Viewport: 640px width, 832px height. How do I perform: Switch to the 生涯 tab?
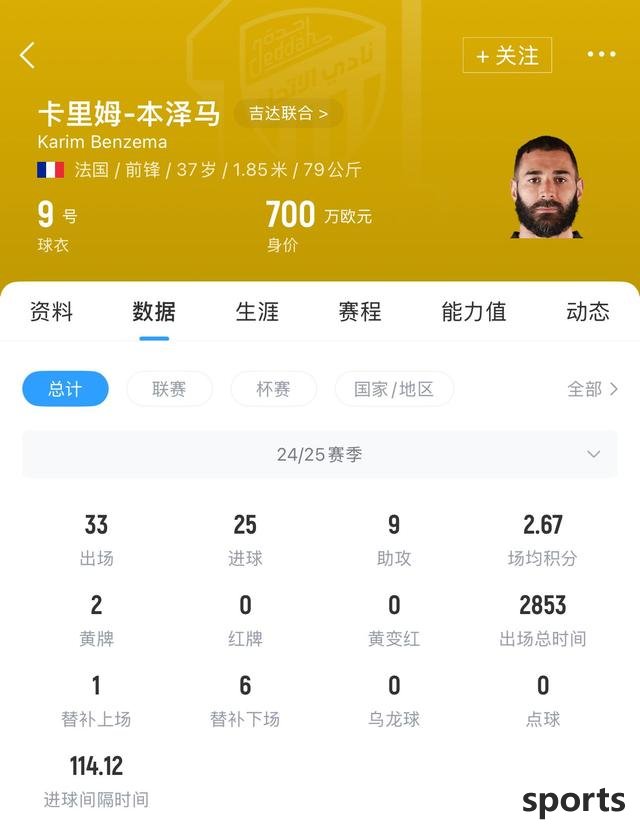(257, 312)
